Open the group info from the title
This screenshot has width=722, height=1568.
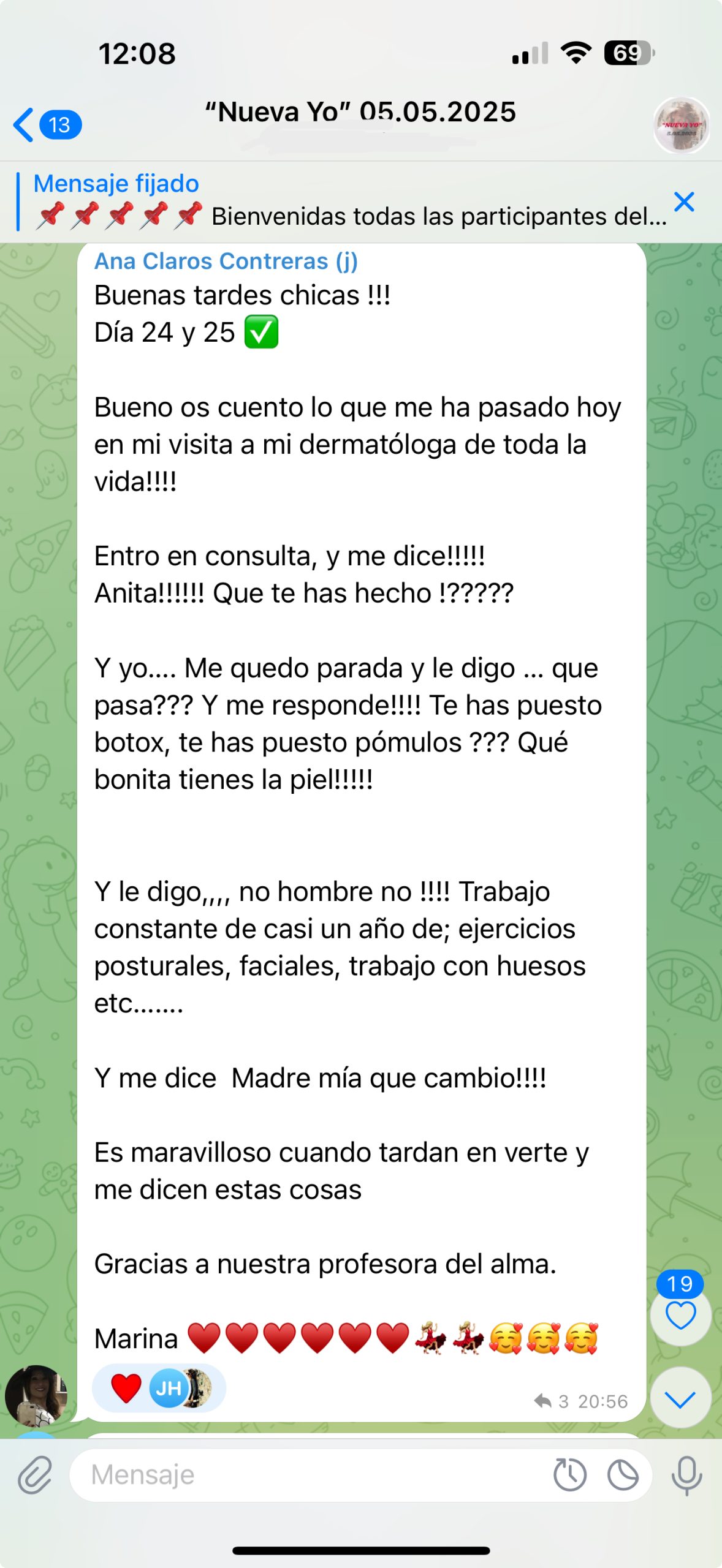coord(360,113)
